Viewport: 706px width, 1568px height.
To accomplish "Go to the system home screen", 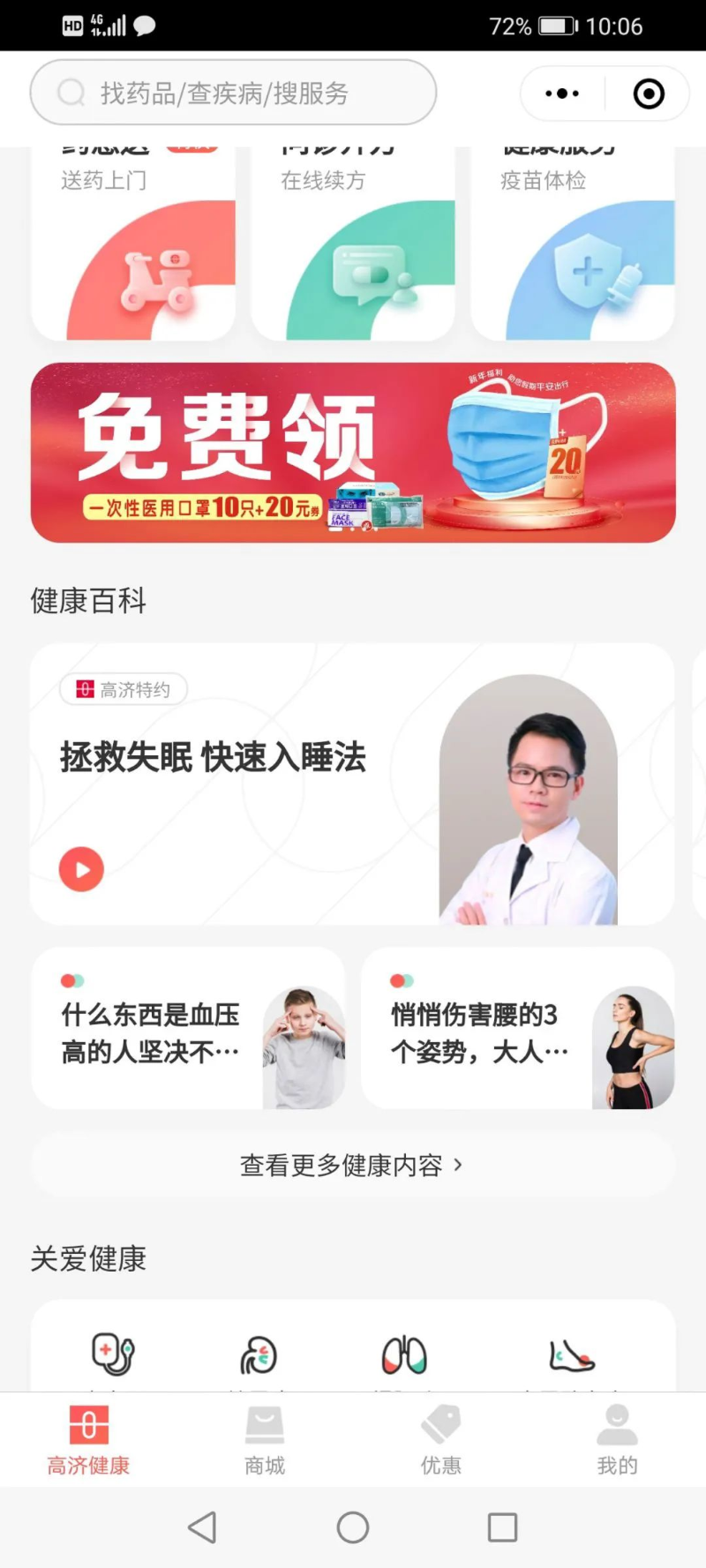I will (x=353, y=1527).
